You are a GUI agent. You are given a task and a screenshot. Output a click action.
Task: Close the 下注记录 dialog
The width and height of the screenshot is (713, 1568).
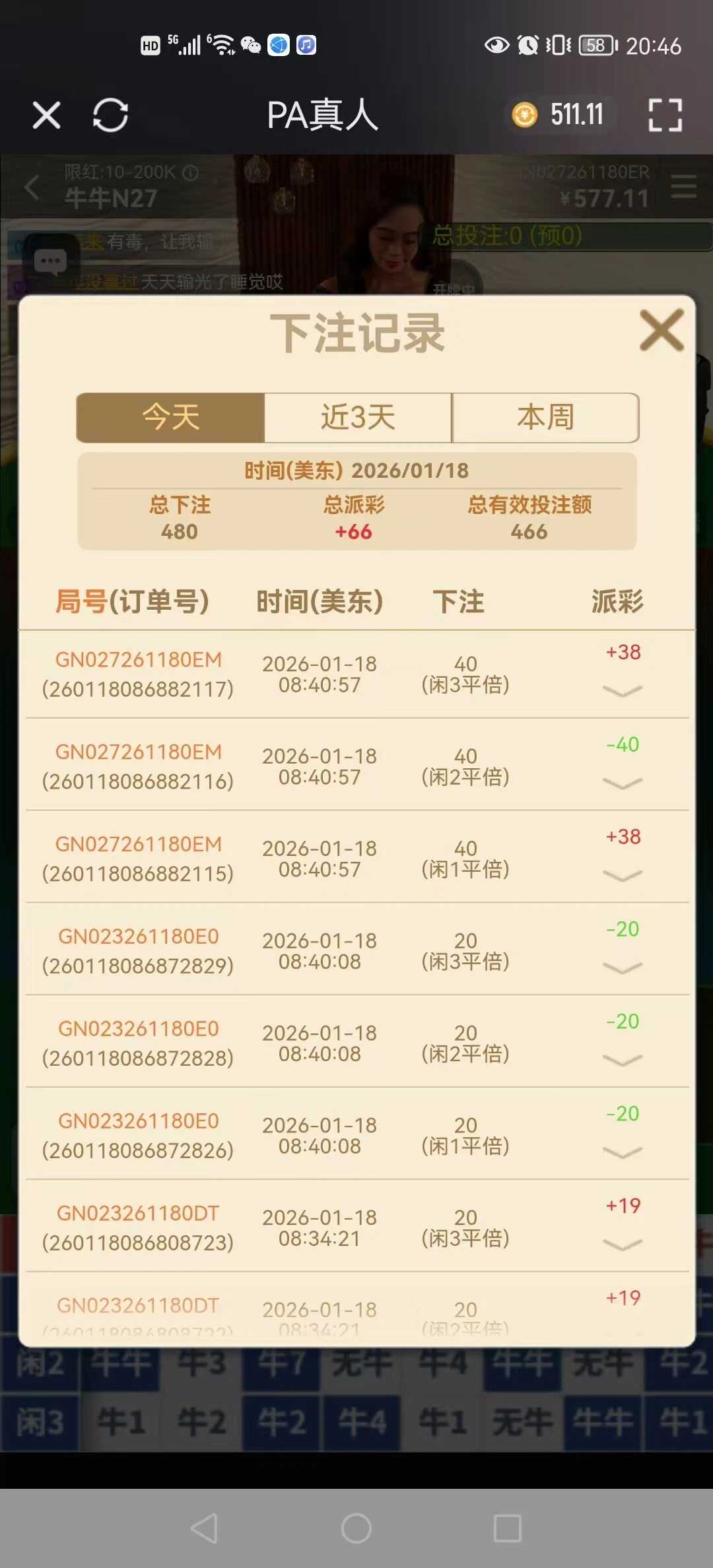click(x=662, y=330)
